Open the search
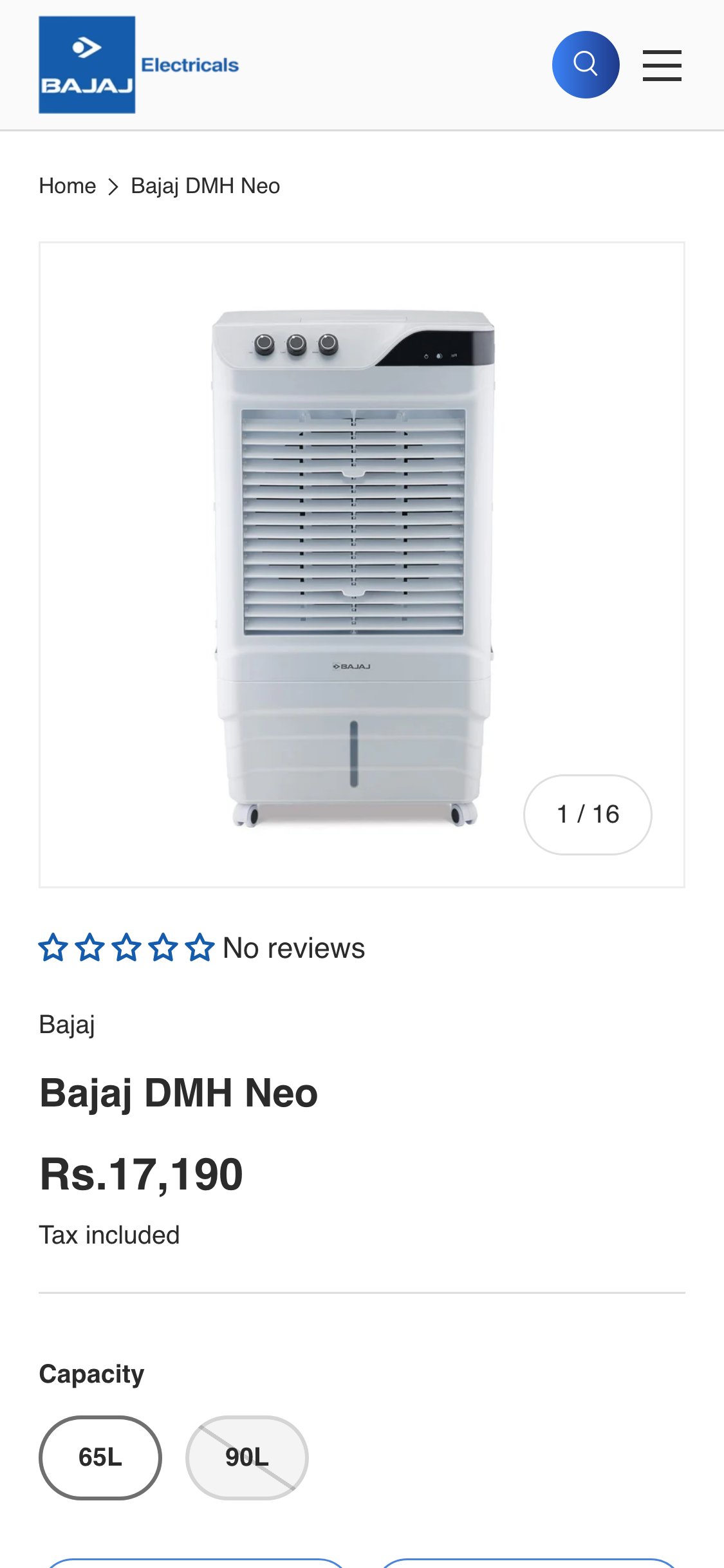This screenshot has height=1568, width=724. point(585,64)
